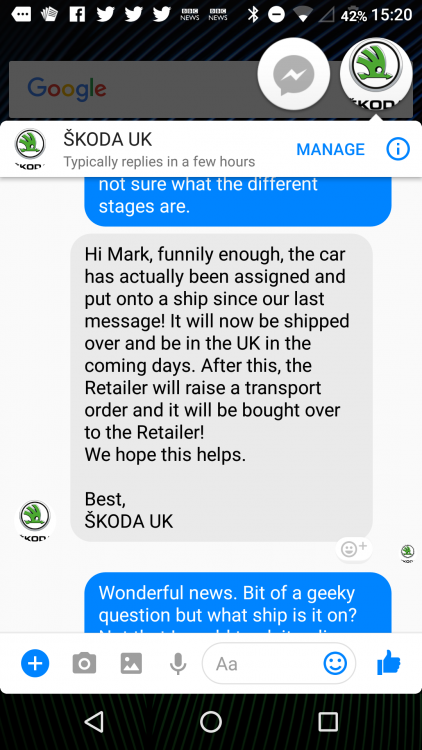
Task: Open the camera to take a photo
Action: coord(84,663)
